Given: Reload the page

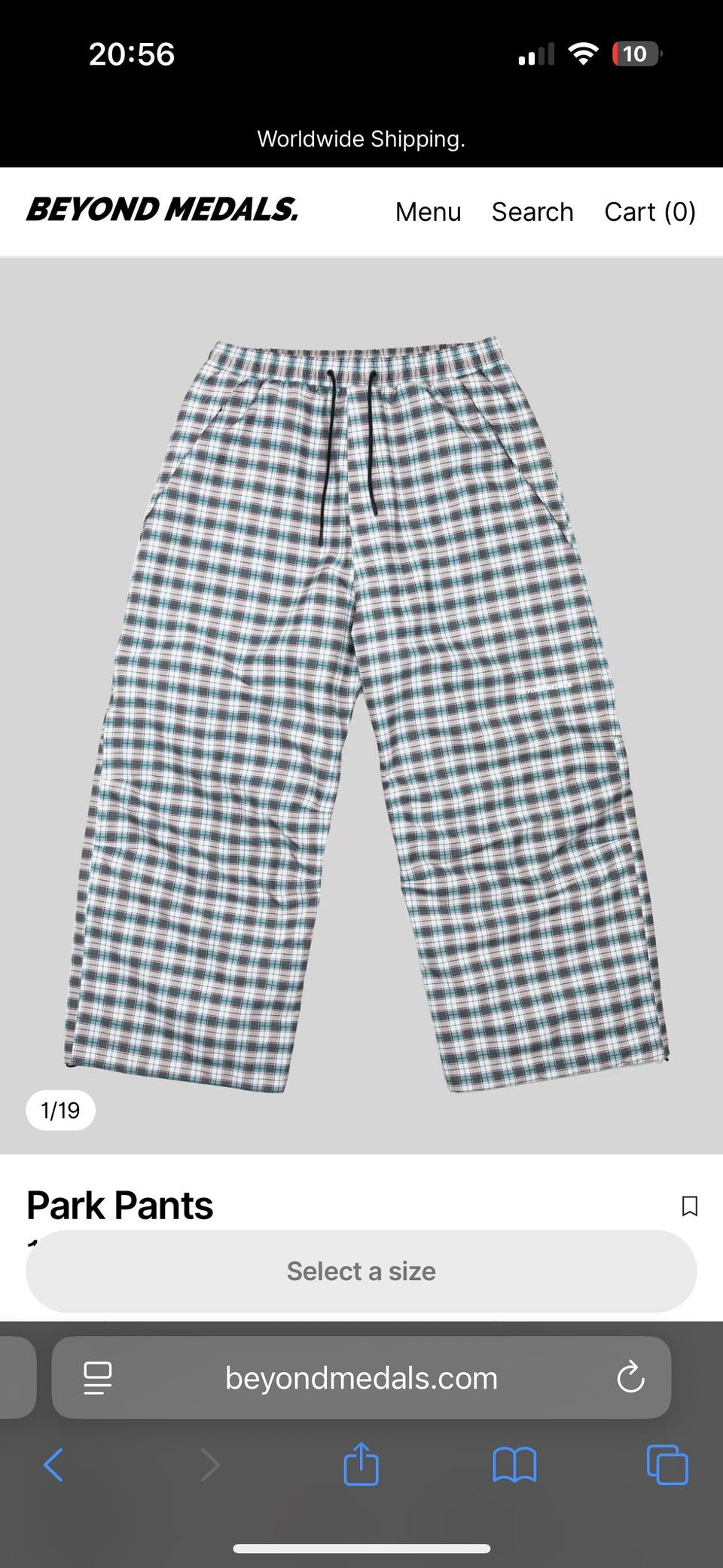Looking at the screenshot, I should 630,1378.
